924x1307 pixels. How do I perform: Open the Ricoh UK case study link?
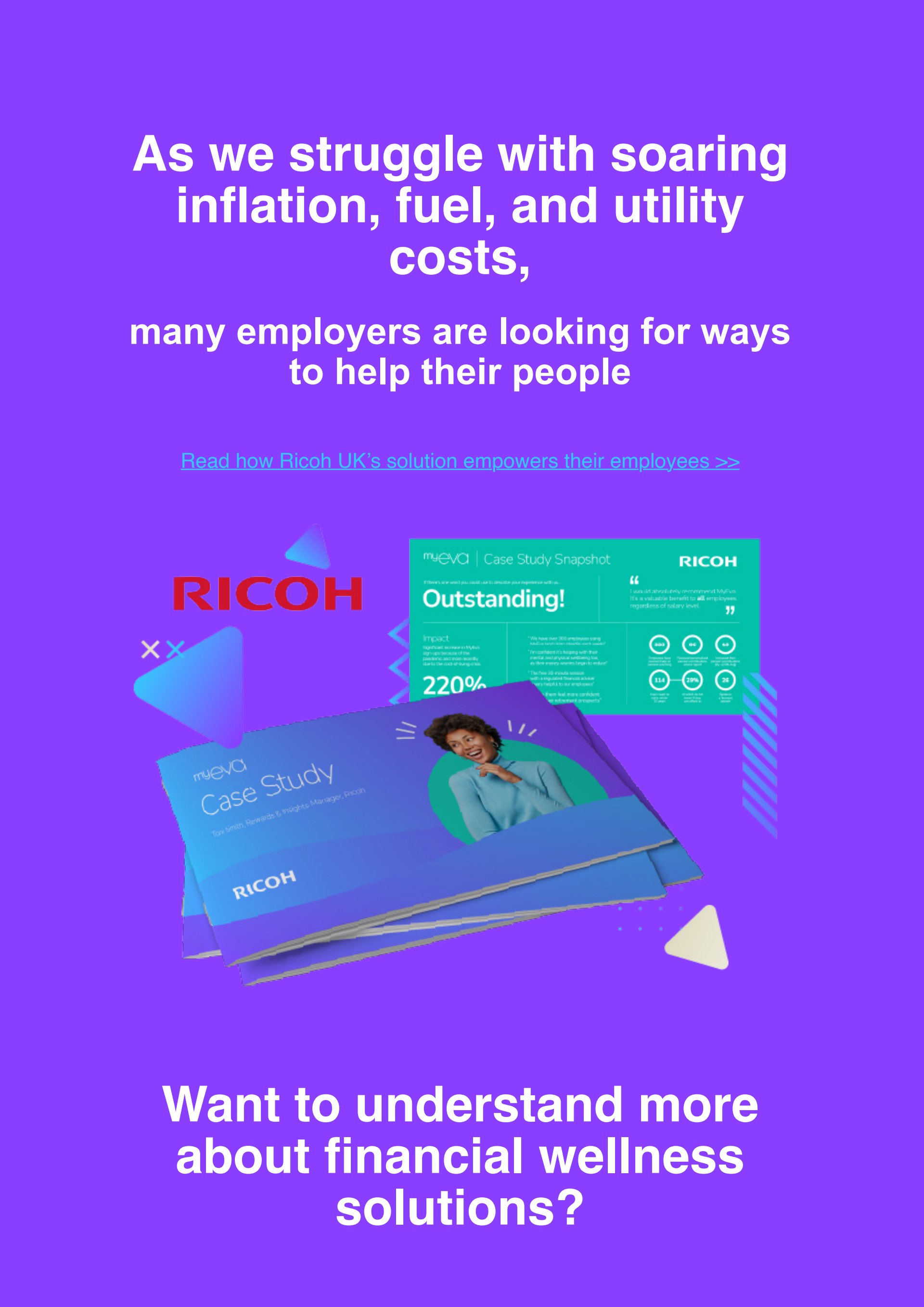(x=460, y=461)
